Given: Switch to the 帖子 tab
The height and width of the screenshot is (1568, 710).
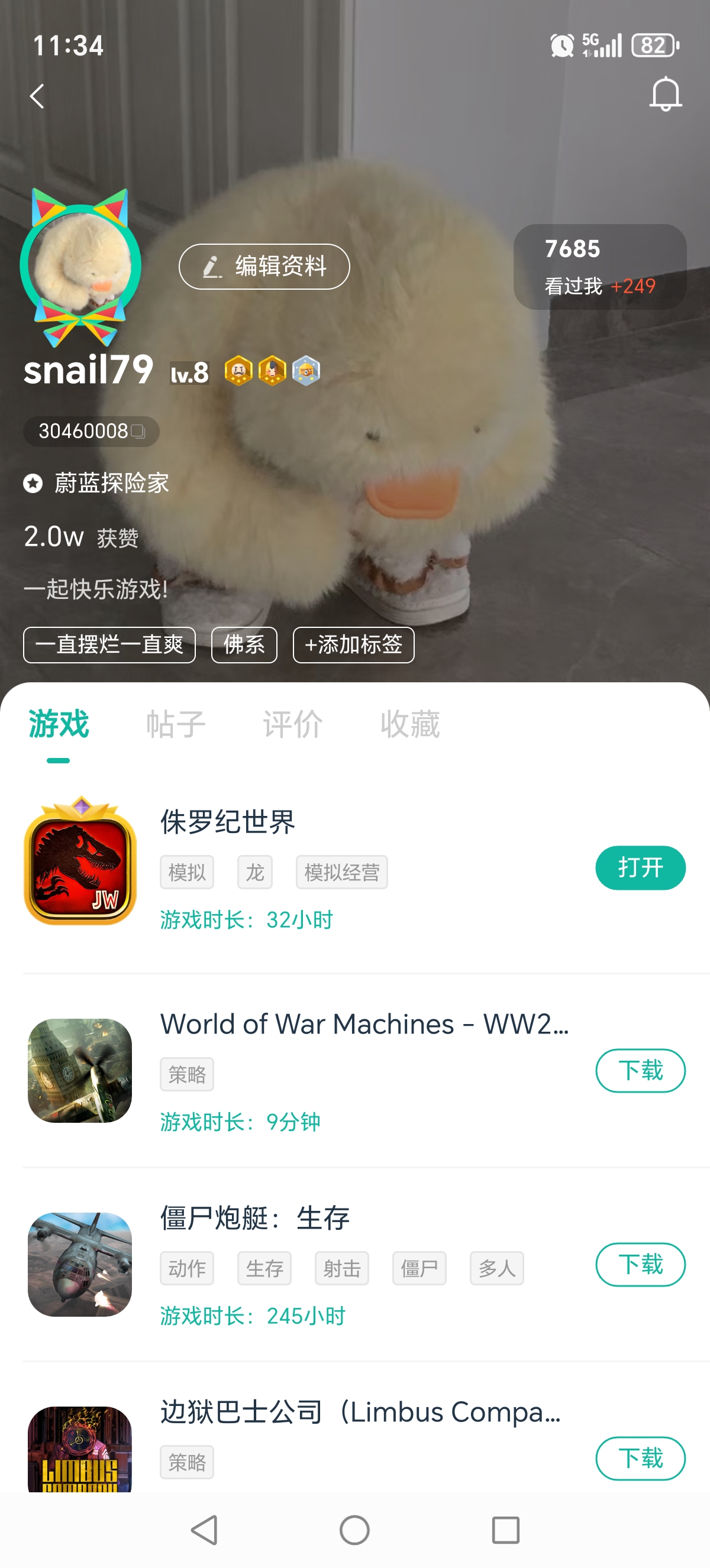Looking at the screenshot, I should (175, 724).
